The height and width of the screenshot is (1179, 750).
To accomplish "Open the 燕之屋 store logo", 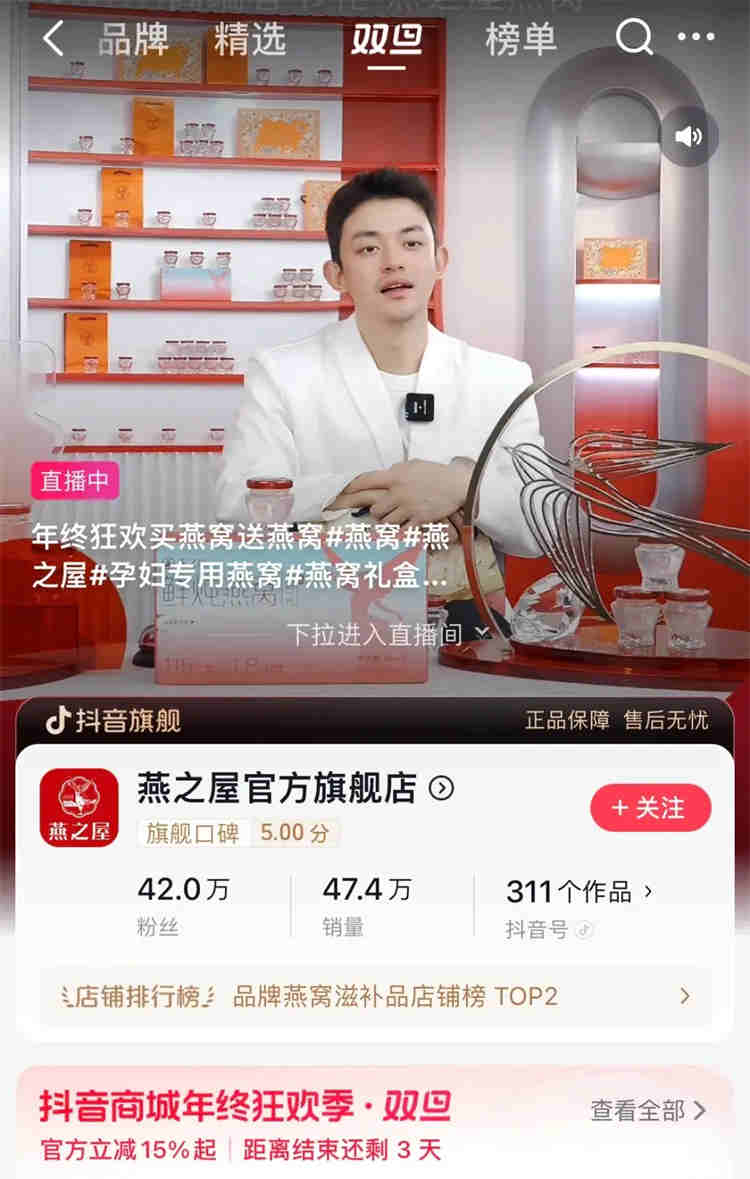I will 79,807.
